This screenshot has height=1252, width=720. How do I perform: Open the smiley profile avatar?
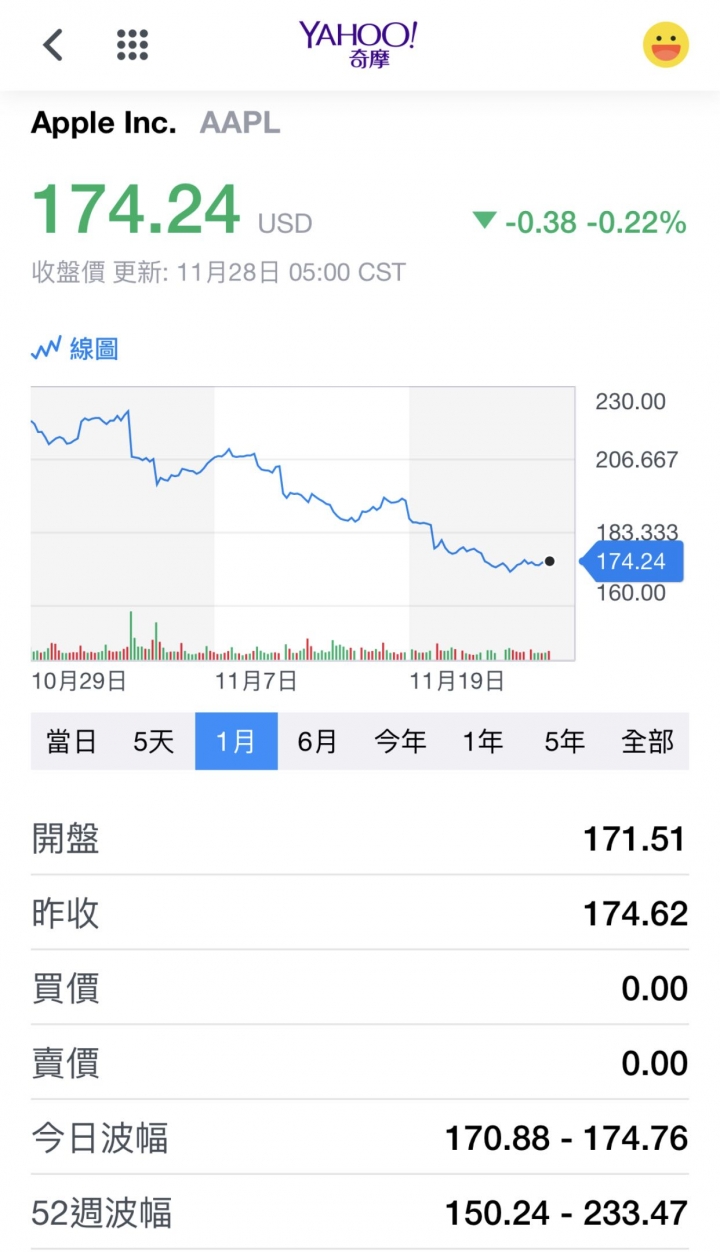tap(665, 45)
